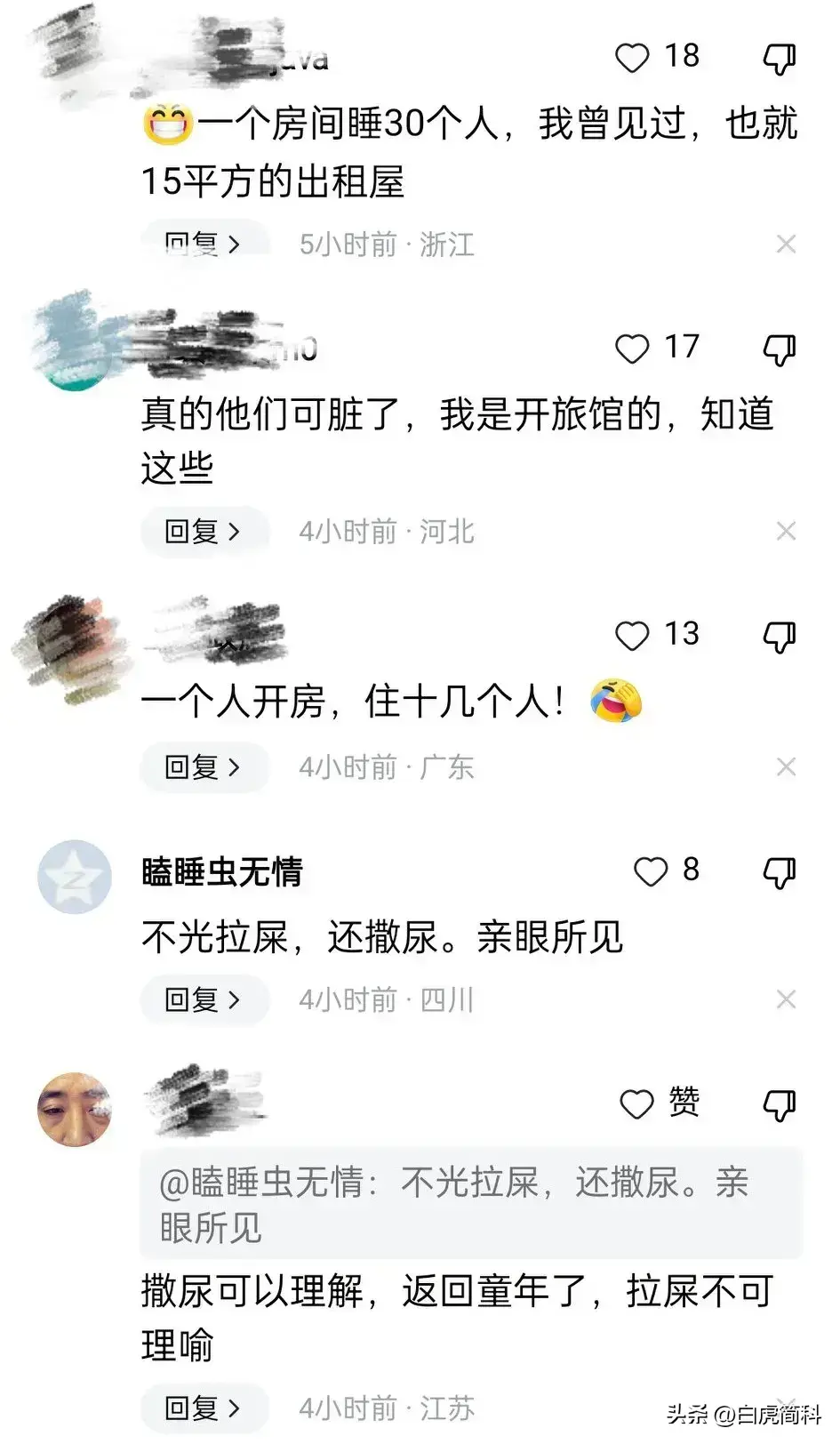
Task: Like the 开旅馆 comment from 河北
Action: tap(633, 349)
